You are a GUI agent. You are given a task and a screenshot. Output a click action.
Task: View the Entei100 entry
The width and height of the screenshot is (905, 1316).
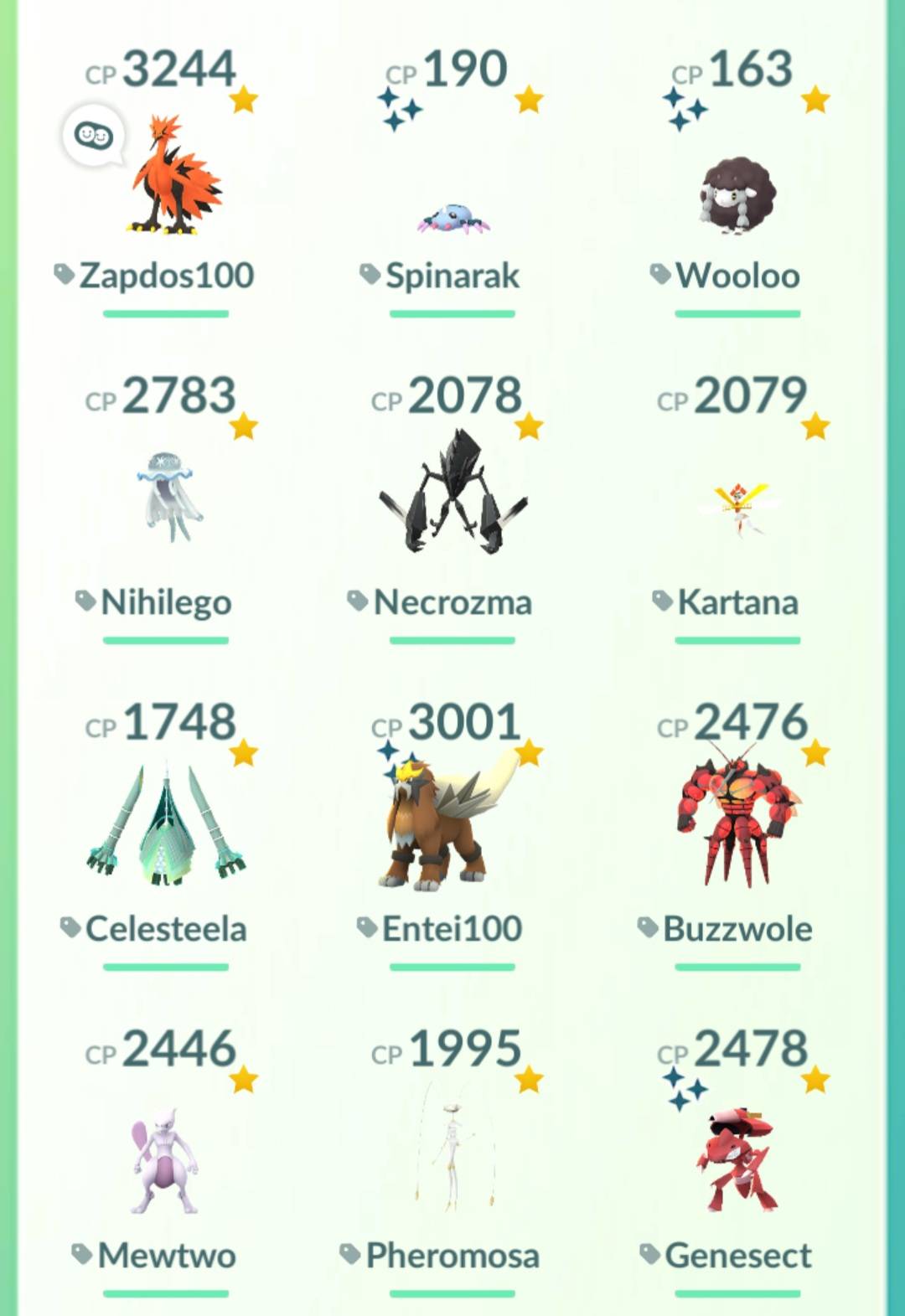pos(452,833)
